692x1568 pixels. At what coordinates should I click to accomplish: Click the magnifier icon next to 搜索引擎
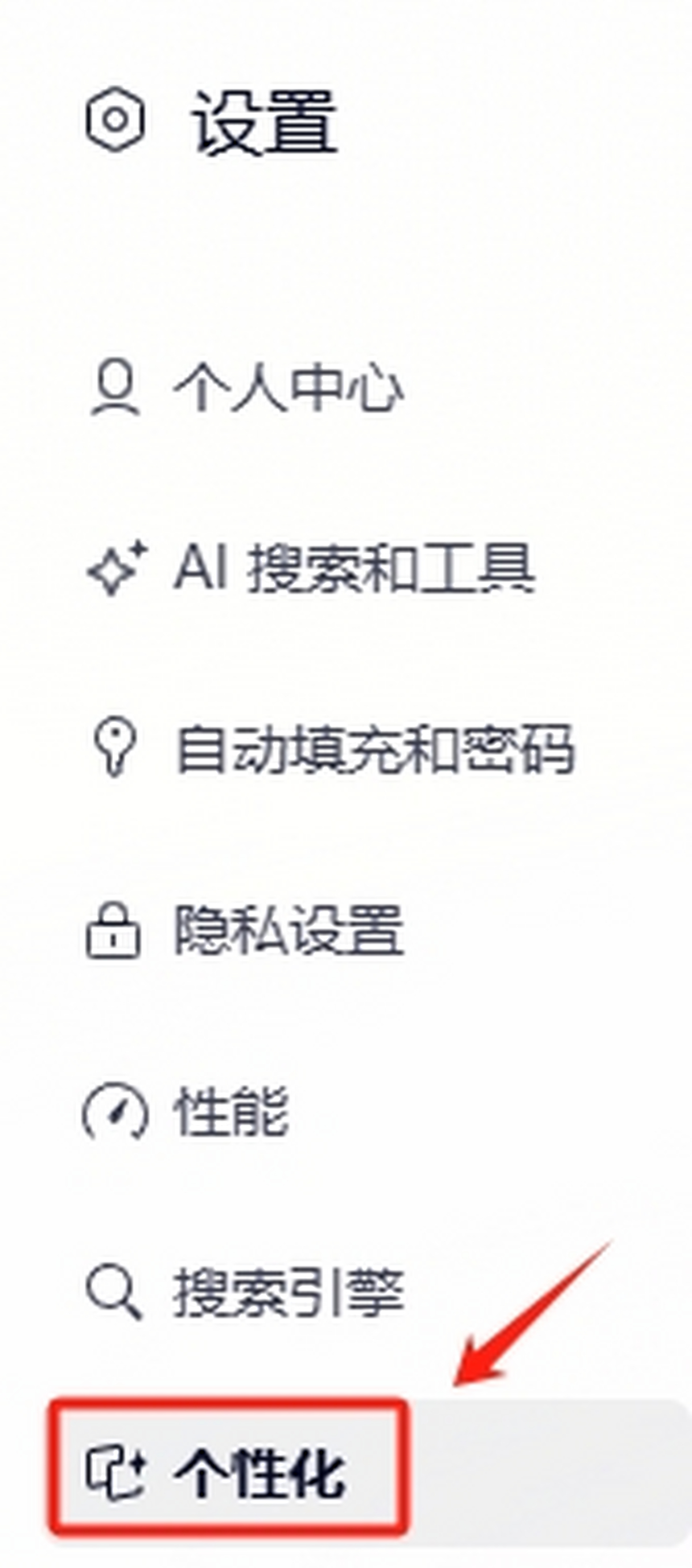tap(110, 1286)
